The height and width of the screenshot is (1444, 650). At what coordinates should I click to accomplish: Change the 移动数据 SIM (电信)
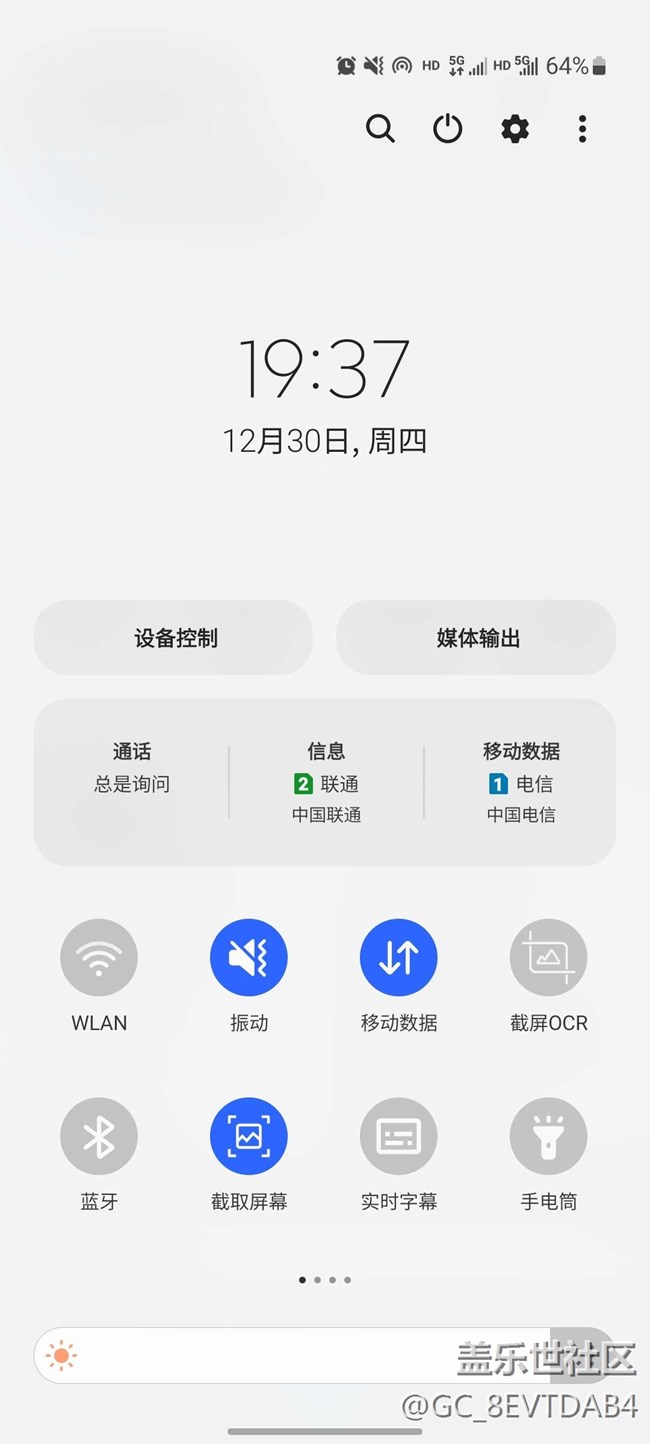pos(521,783)
